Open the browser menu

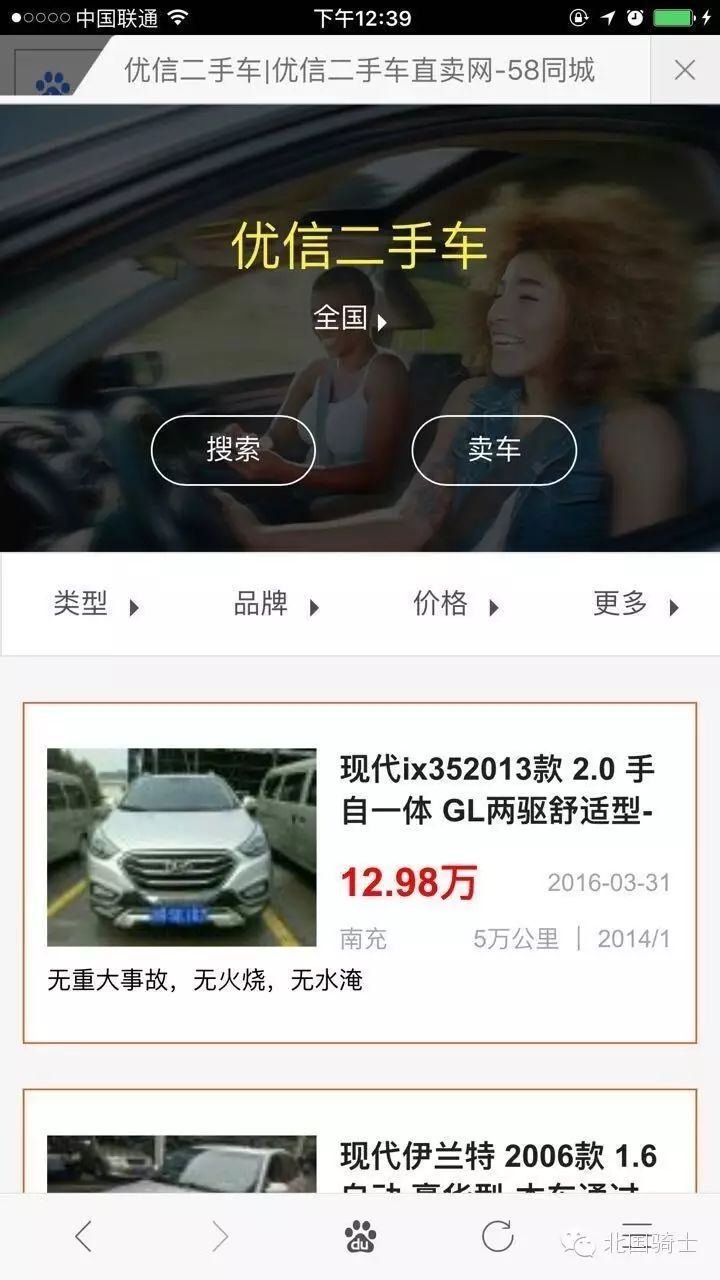tap(636, 1237)
